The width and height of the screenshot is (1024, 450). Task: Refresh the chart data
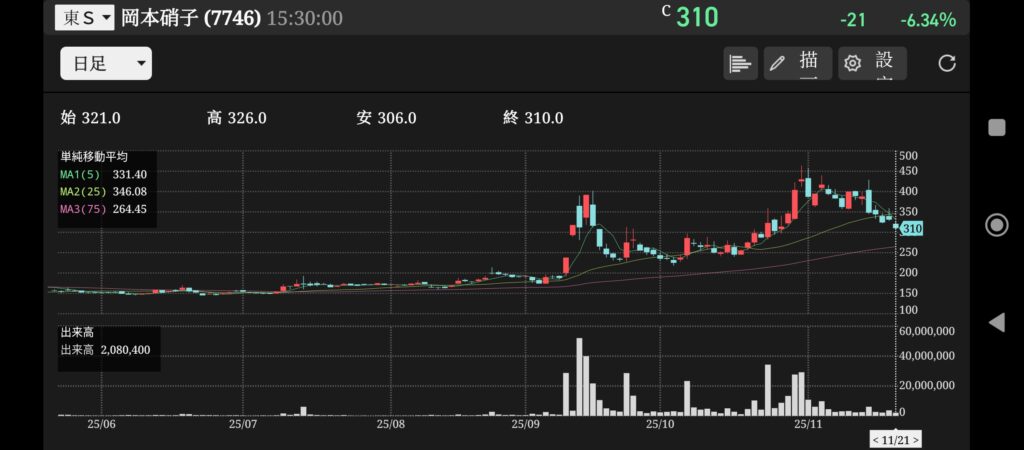(x=947, y=64)
